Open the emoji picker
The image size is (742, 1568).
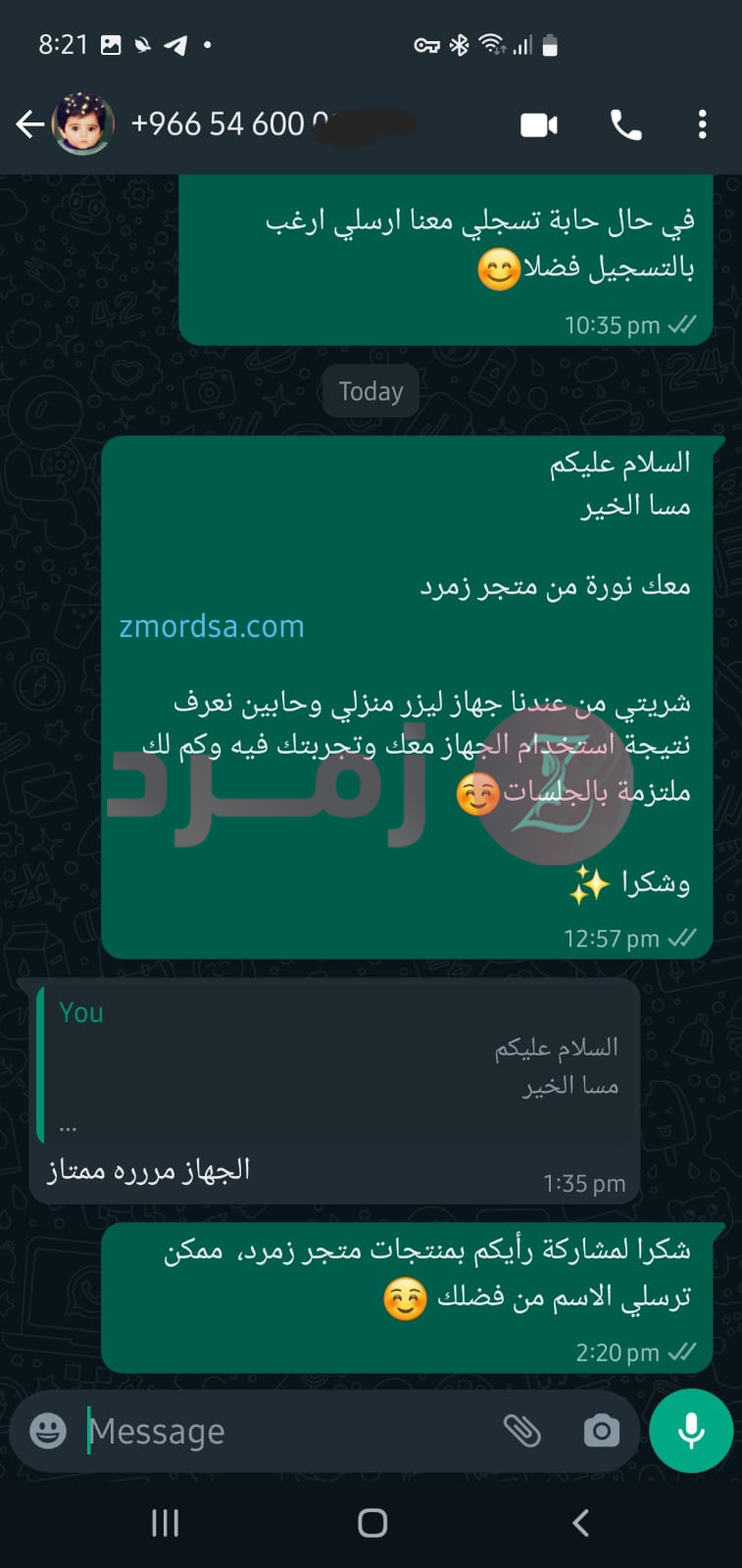(48, 1431)
